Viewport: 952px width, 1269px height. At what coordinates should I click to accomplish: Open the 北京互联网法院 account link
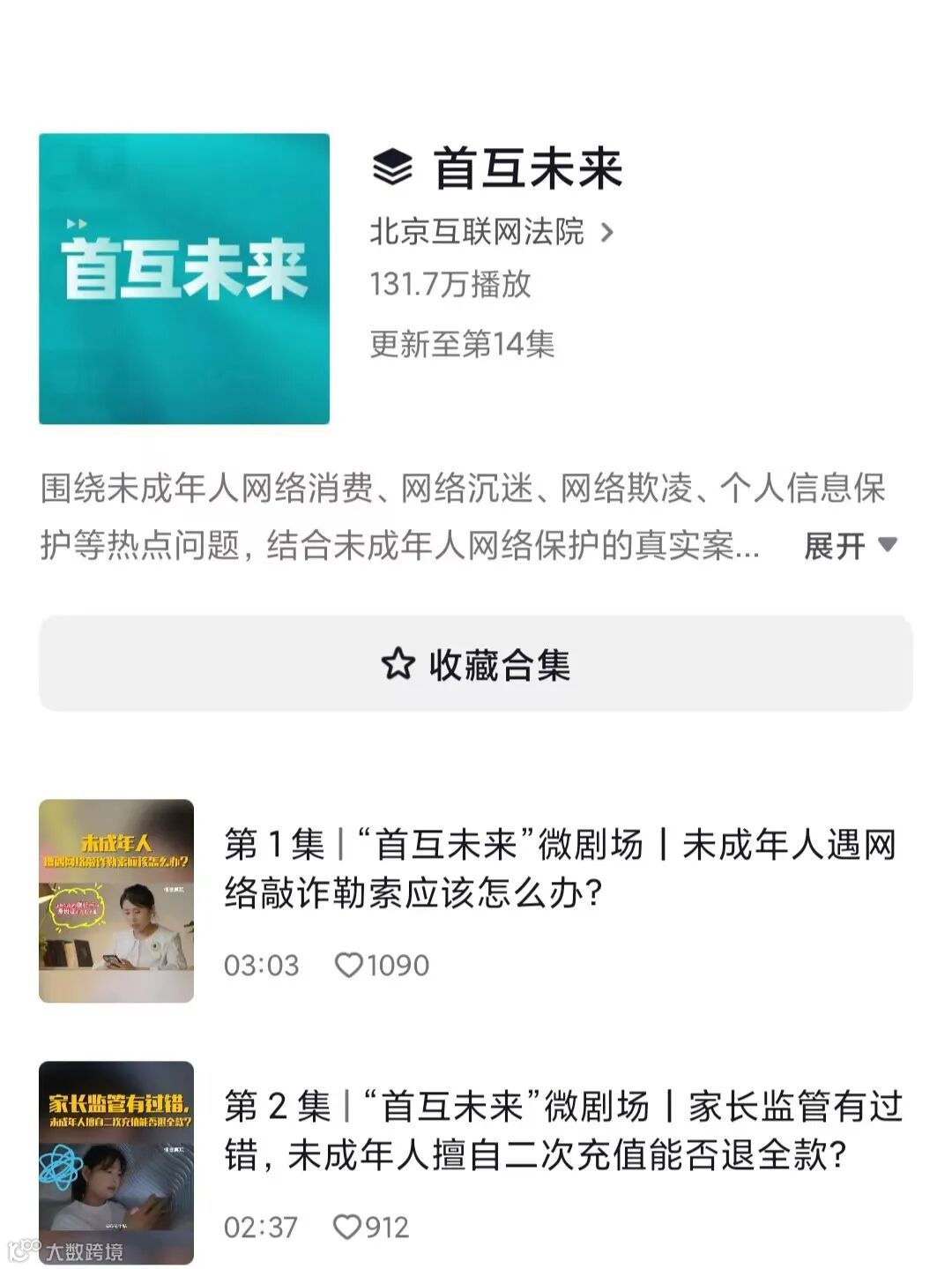pos(491,232)
